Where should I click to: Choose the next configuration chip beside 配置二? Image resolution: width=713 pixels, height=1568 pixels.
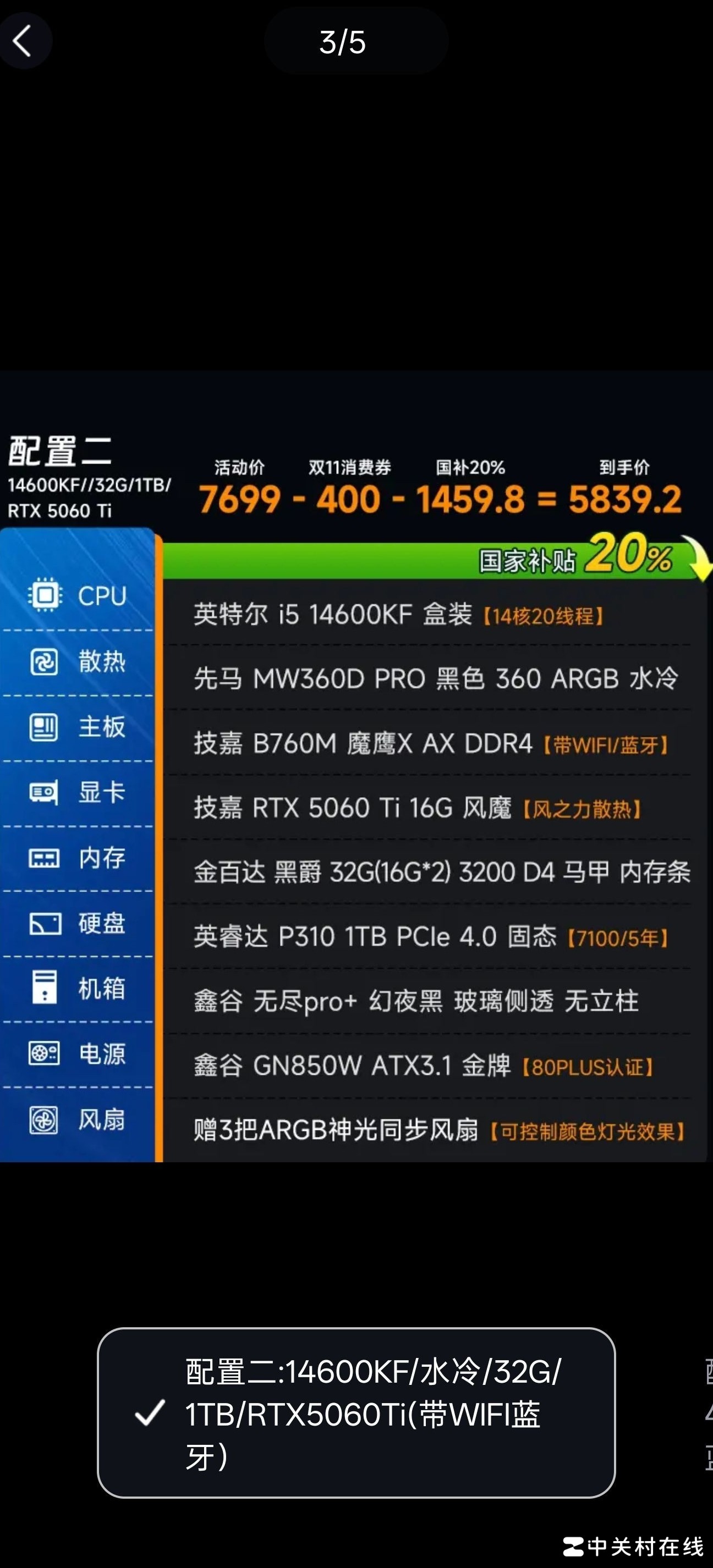tap(708, 1413)
